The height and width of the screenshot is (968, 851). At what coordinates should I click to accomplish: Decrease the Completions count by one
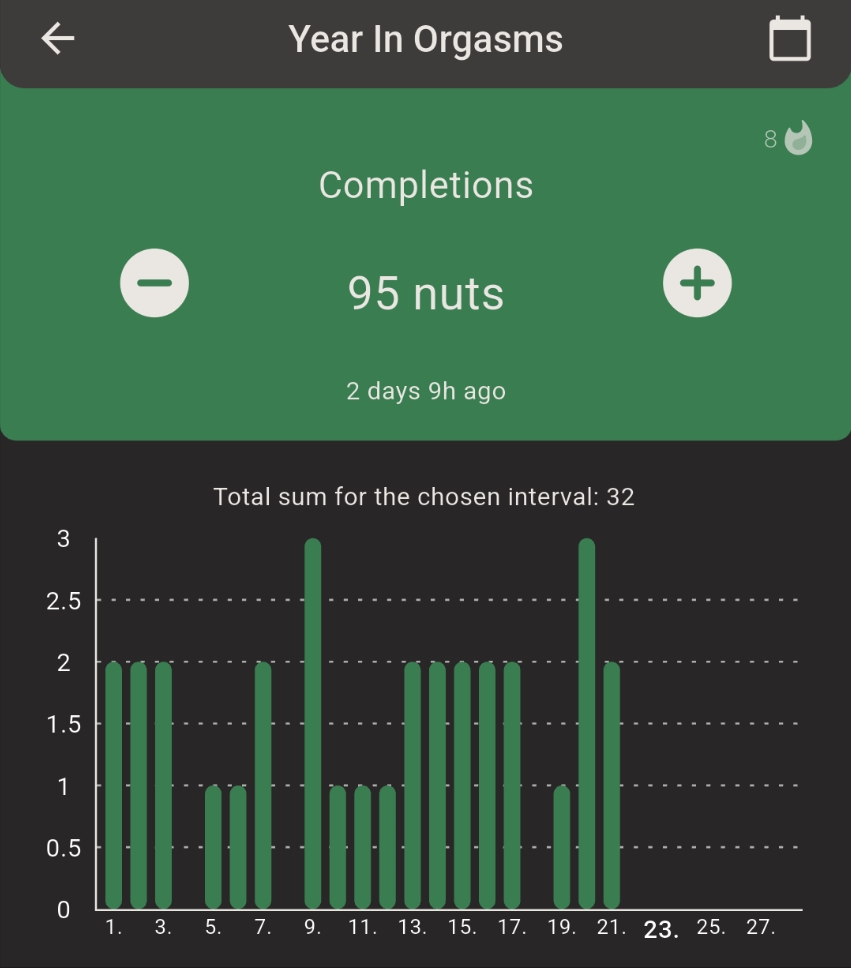click(x=155, y=283)
